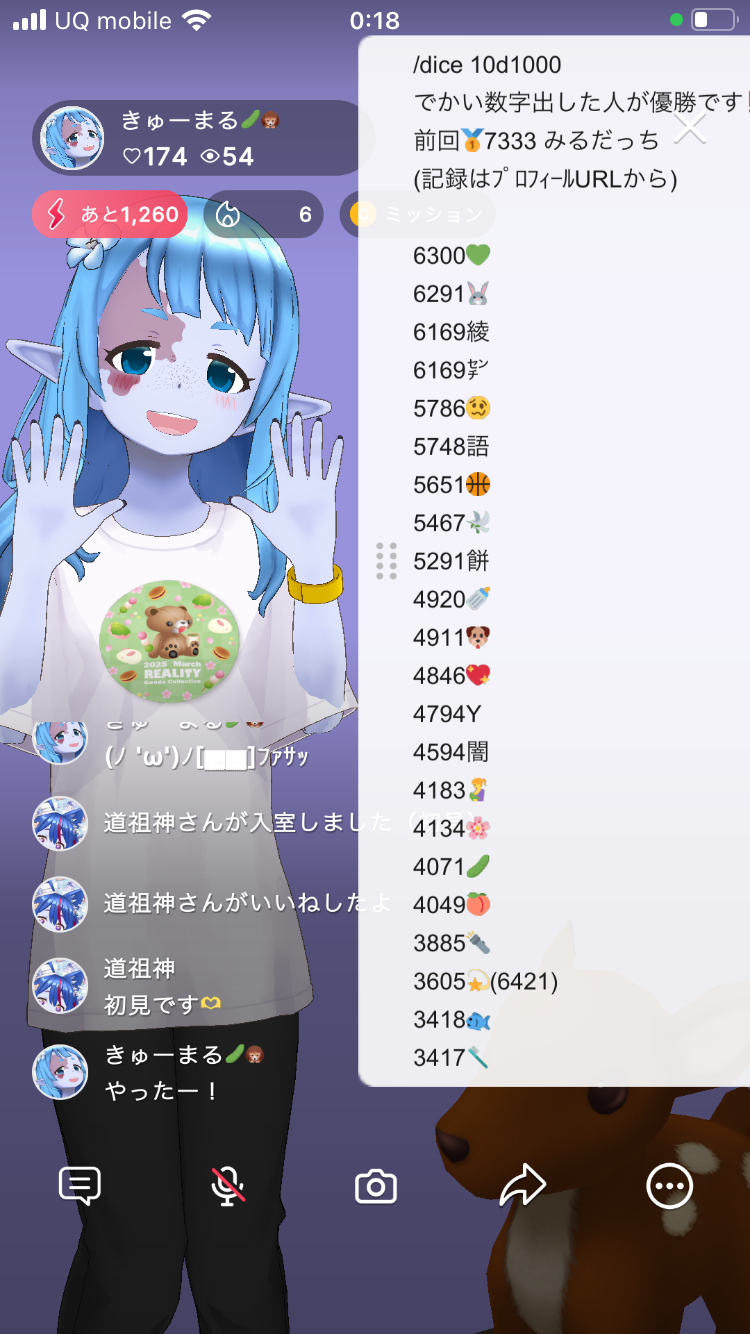Open the more options menu
Viewport: 750px width, 1334px height.
669,1187
